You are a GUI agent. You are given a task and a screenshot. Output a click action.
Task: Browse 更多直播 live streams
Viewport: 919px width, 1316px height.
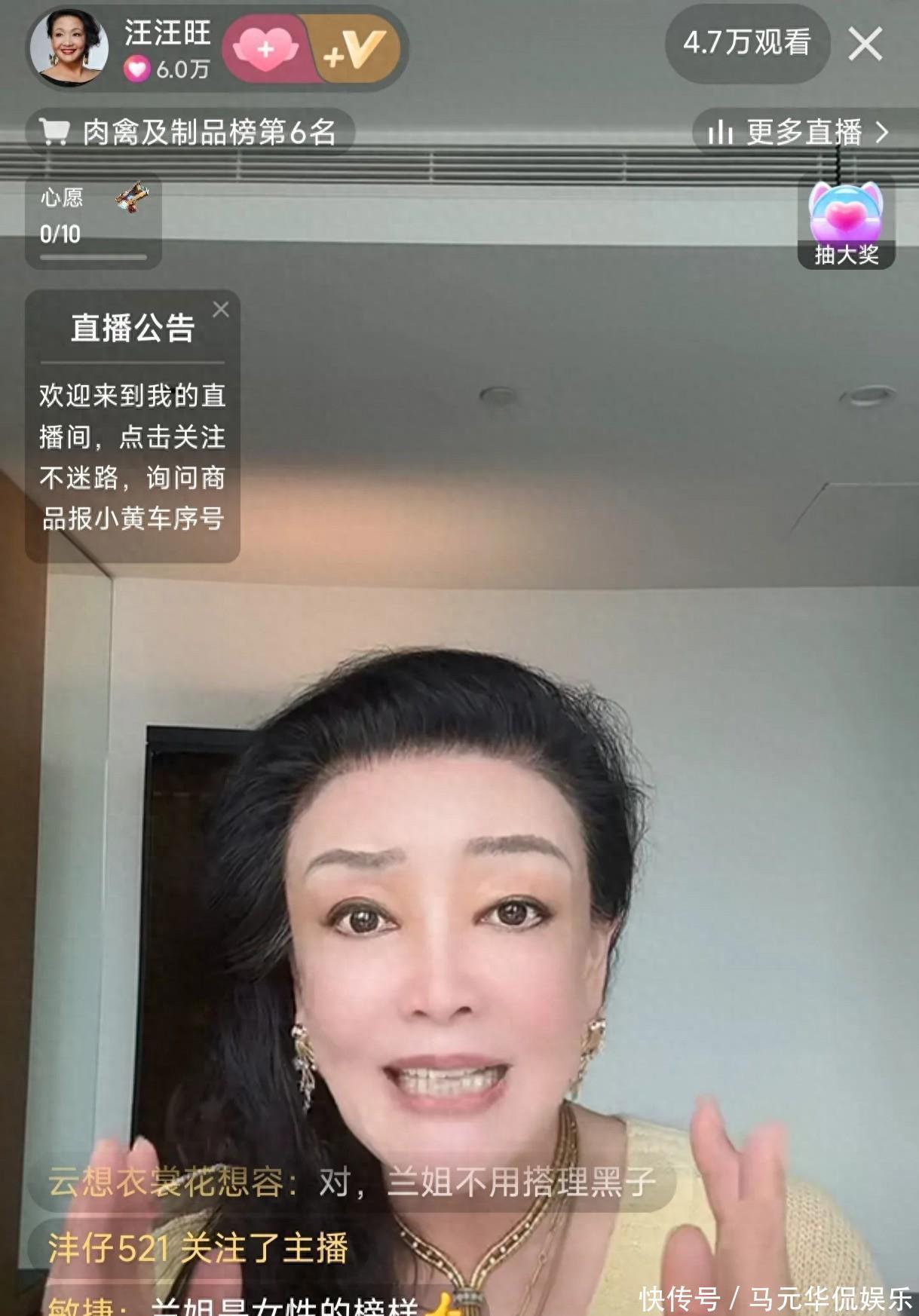point(798,133)
